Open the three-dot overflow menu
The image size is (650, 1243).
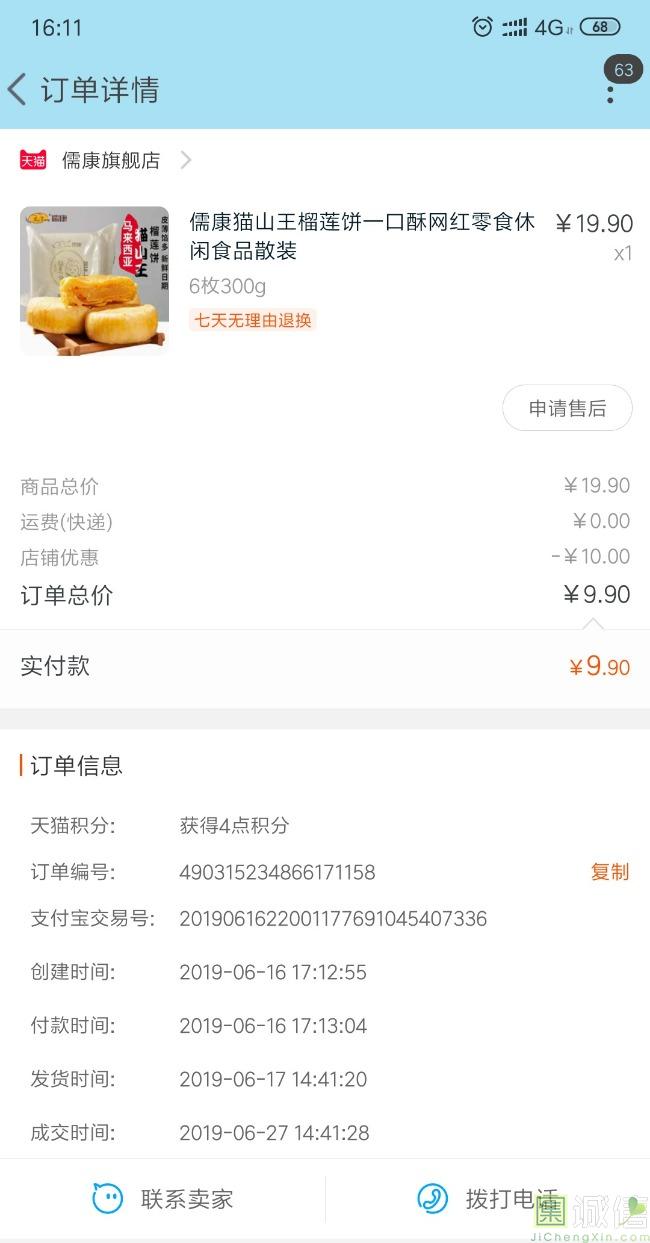(x=610, y=93)
